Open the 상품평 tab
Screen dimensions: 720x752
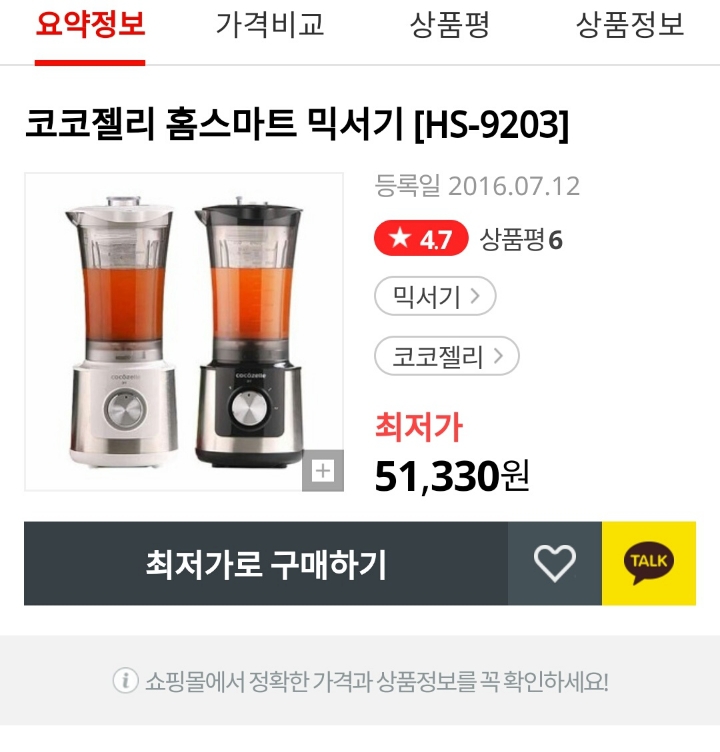click(450, 26)
